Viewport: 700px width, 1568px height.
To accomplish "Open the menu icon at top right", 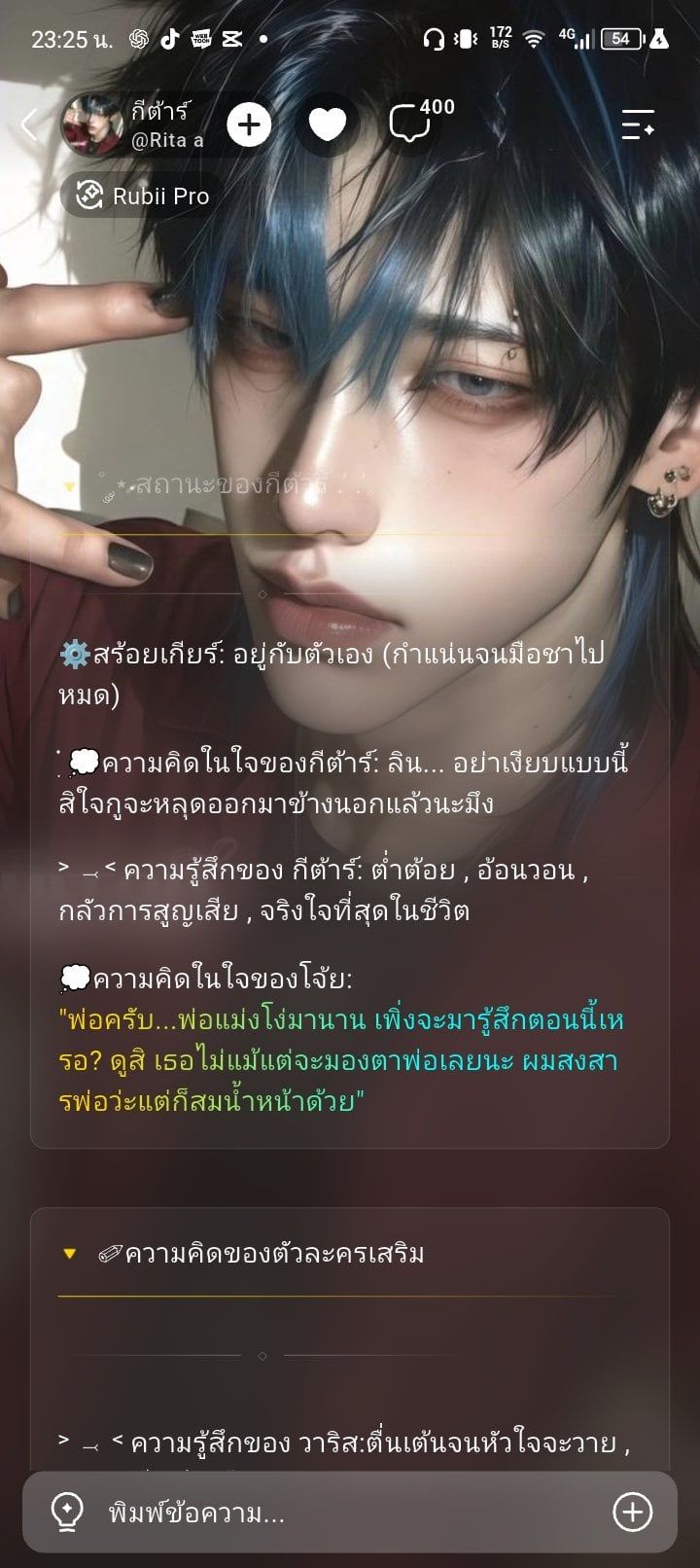I will (x=638, y=125).
